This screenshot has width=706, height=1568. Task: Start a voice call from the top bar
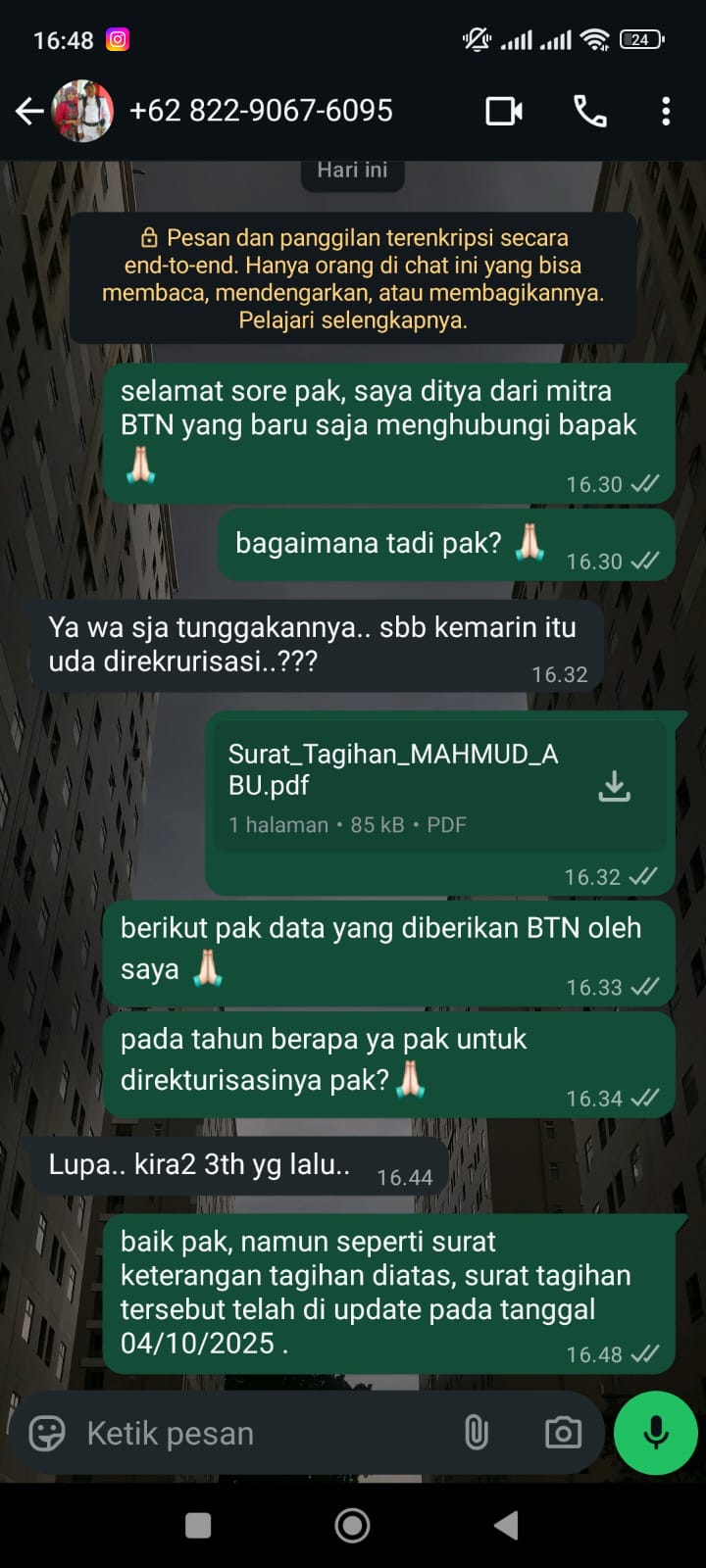point(591,112)
